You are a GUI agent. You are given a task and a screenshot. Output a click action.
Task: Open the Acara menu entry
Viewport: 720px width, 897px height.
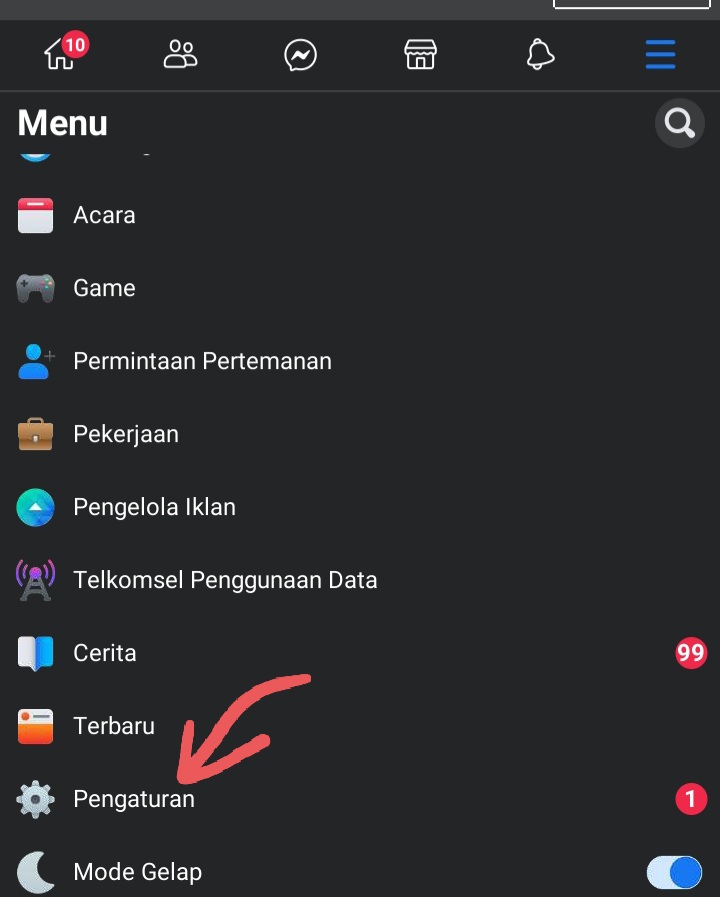coord(104,215)
